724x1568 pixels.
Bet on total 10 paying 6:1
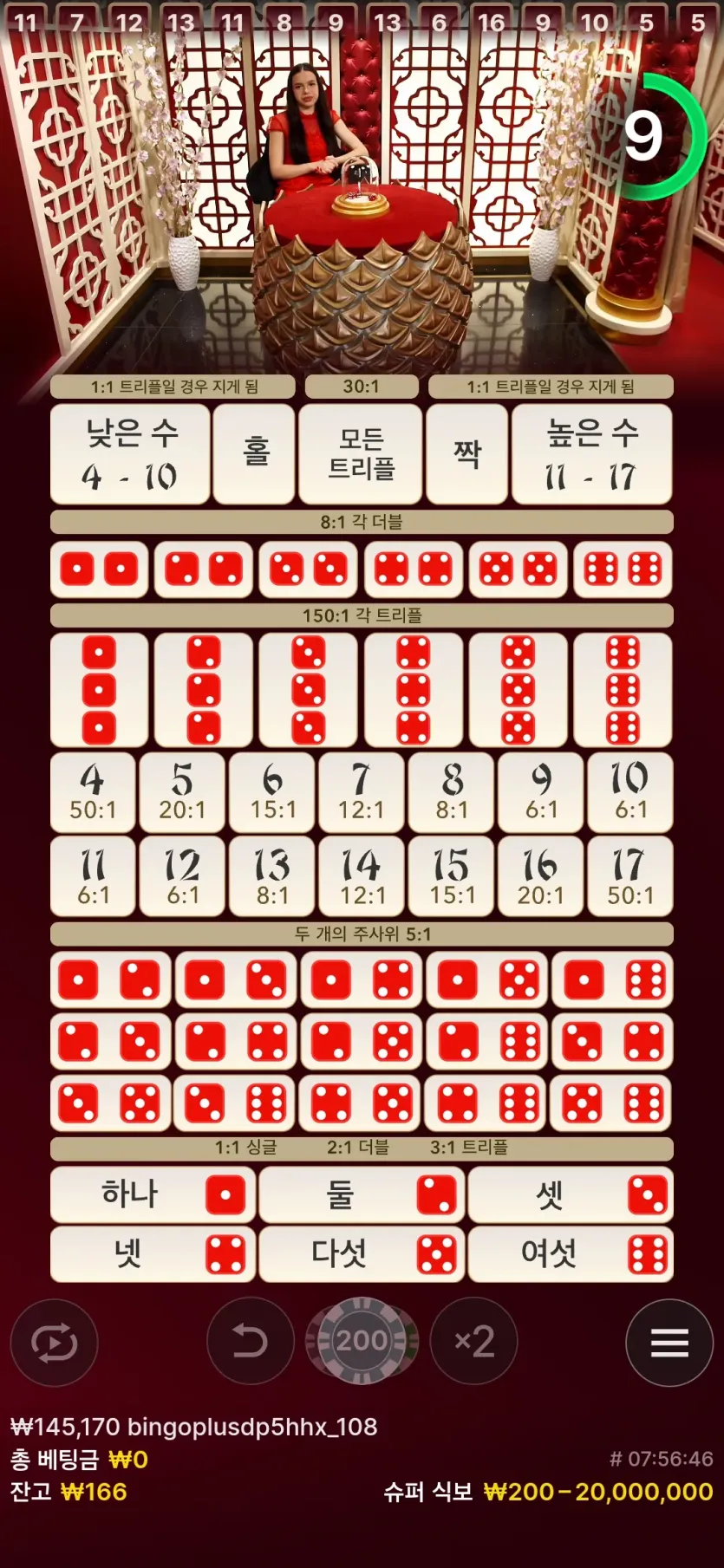pos(629,792)
